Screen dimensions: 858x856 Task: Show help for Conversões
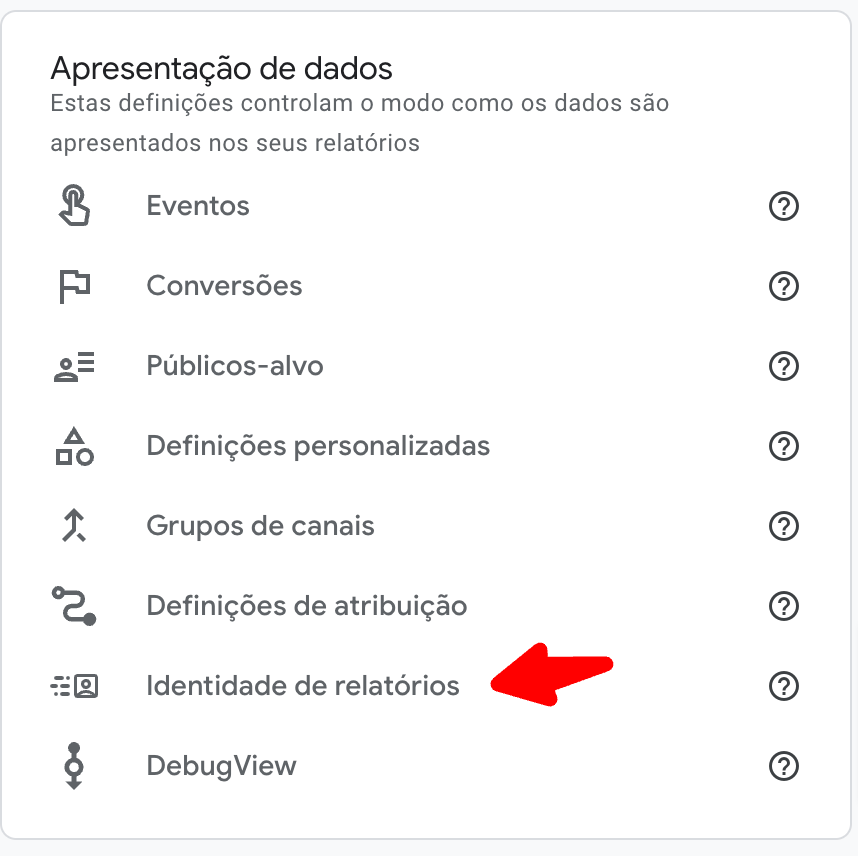(784, 287)
